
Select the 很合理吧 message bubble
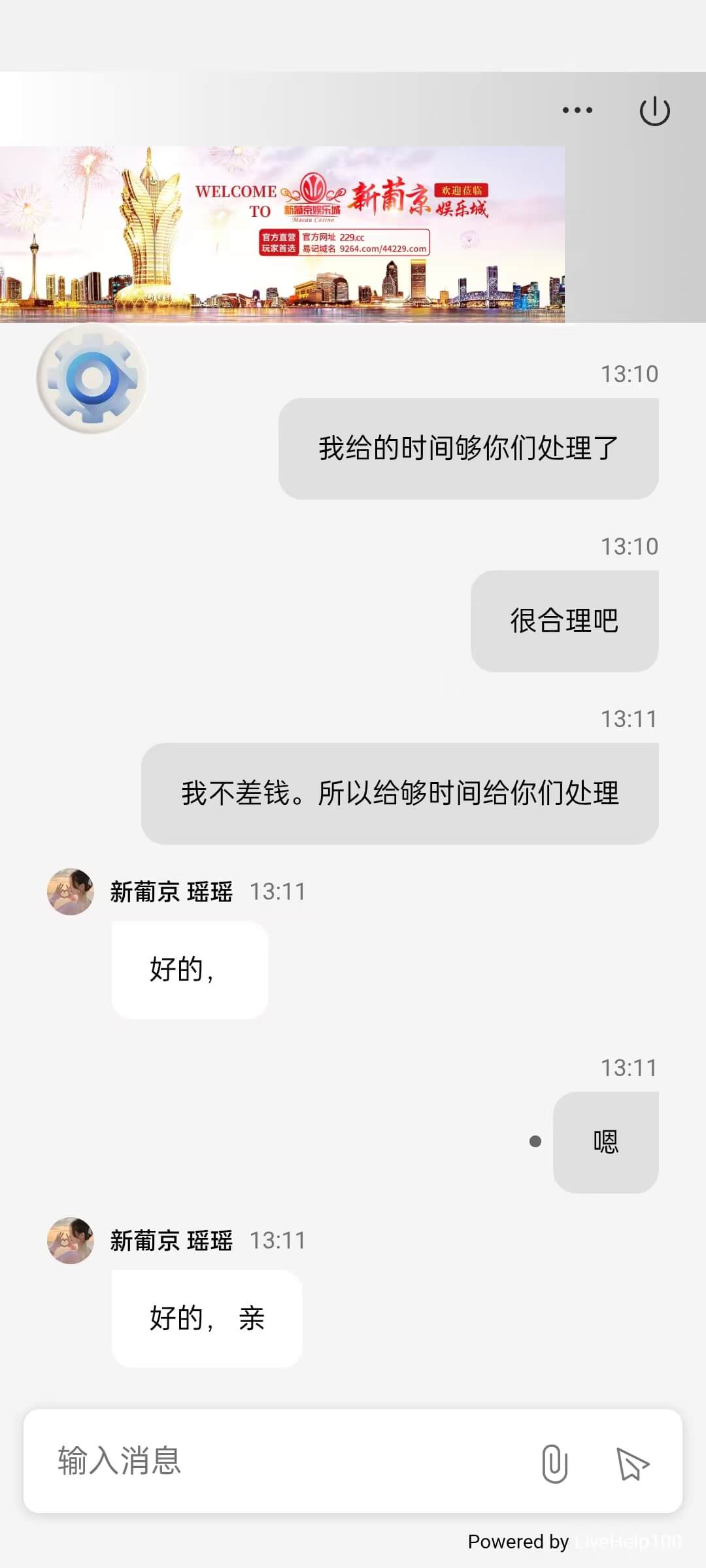point(564,621)
